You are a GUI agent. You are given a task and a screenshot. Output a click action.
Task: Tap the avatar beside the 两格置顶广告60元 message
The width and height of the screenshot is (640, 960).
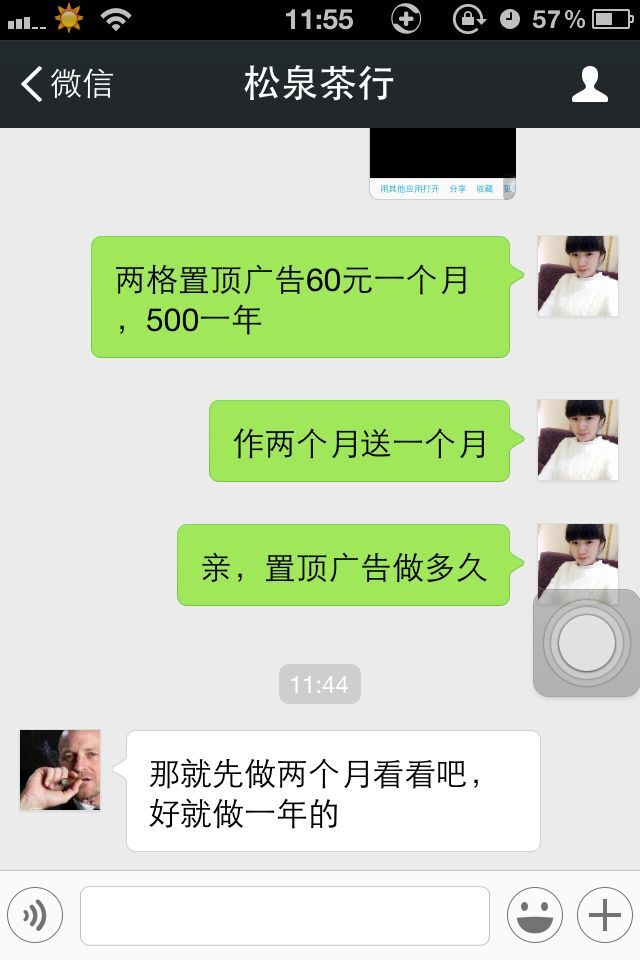point(577,276)
